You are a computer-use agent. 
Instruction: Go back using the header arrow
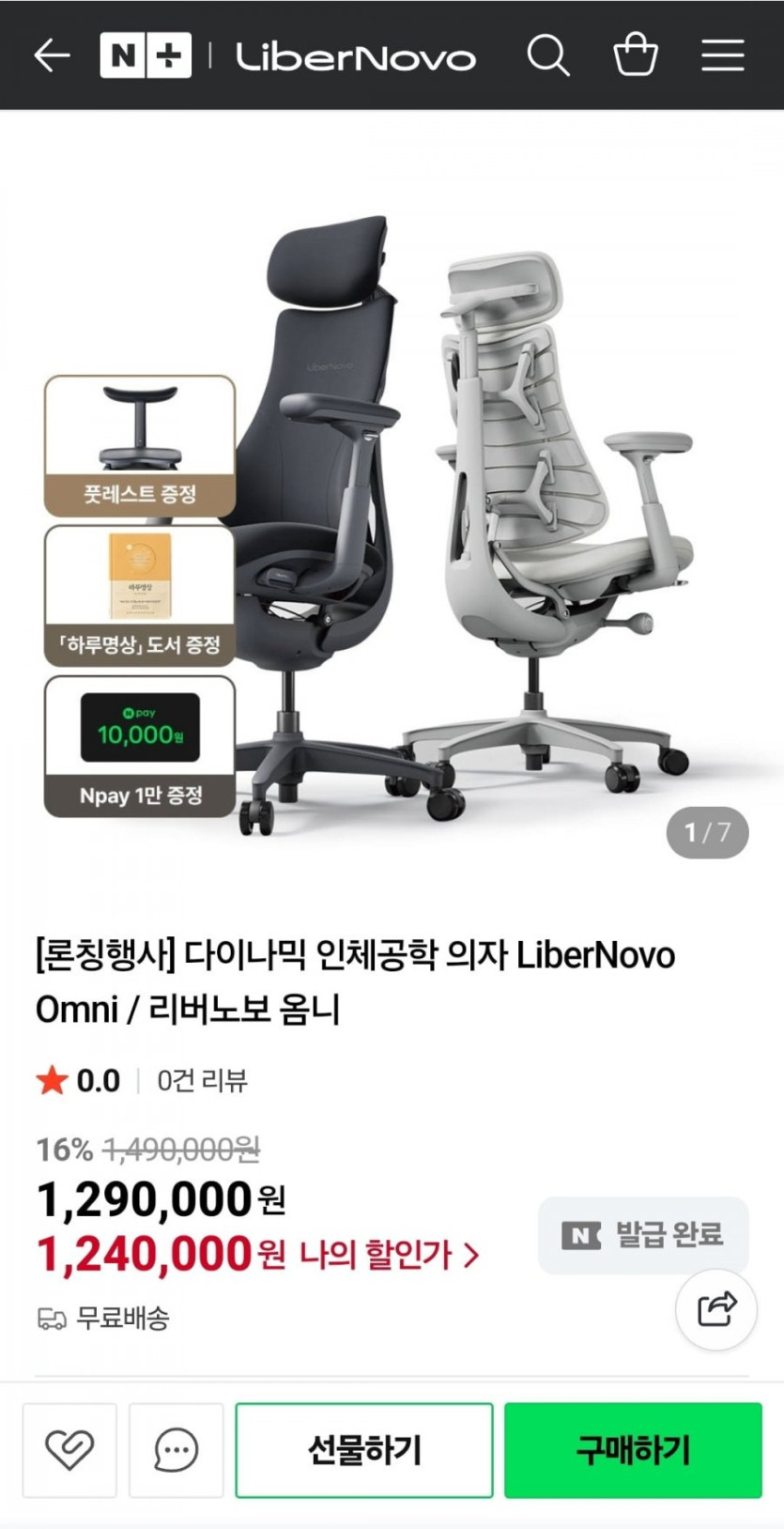[x=53, y=56]
